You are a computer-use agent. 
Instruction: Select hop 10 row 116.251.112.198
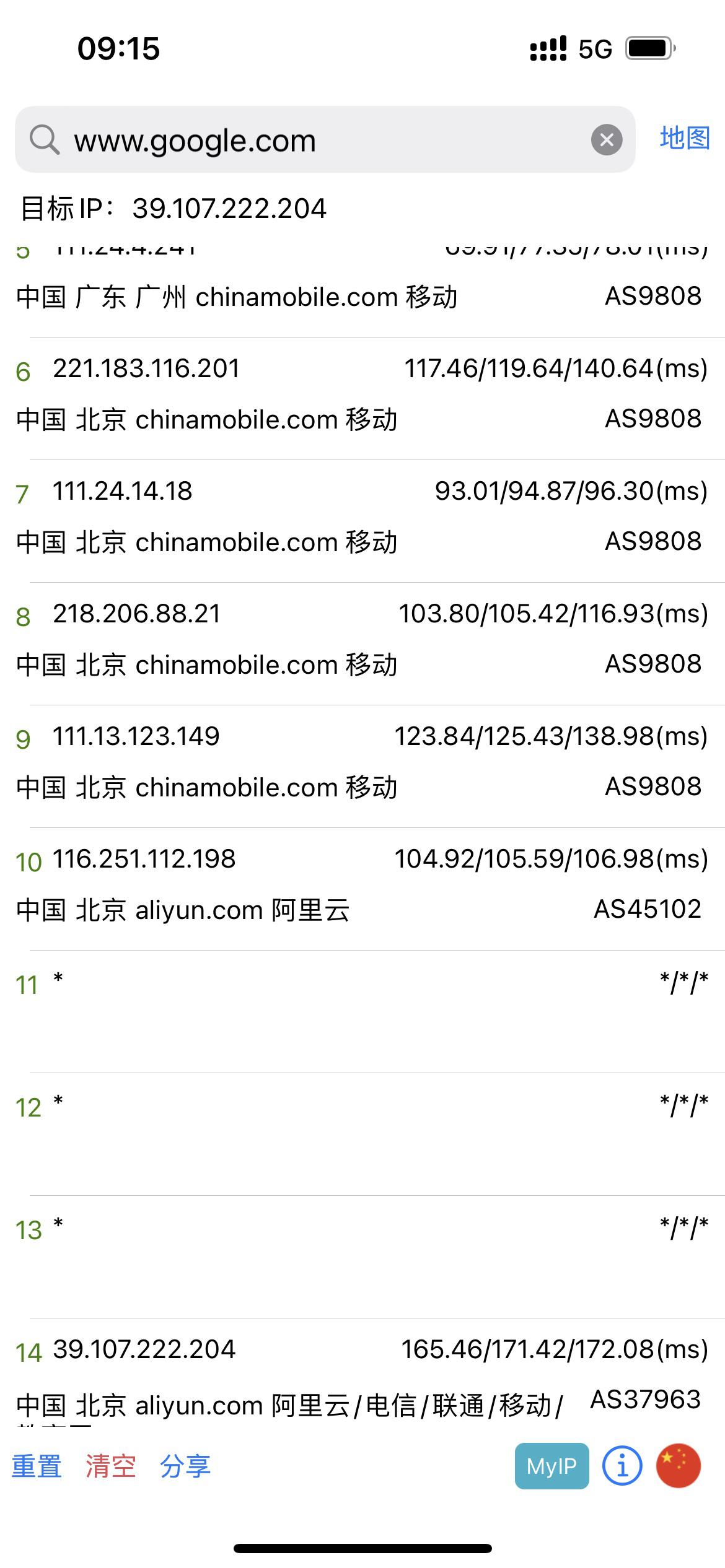coord(362,885)
